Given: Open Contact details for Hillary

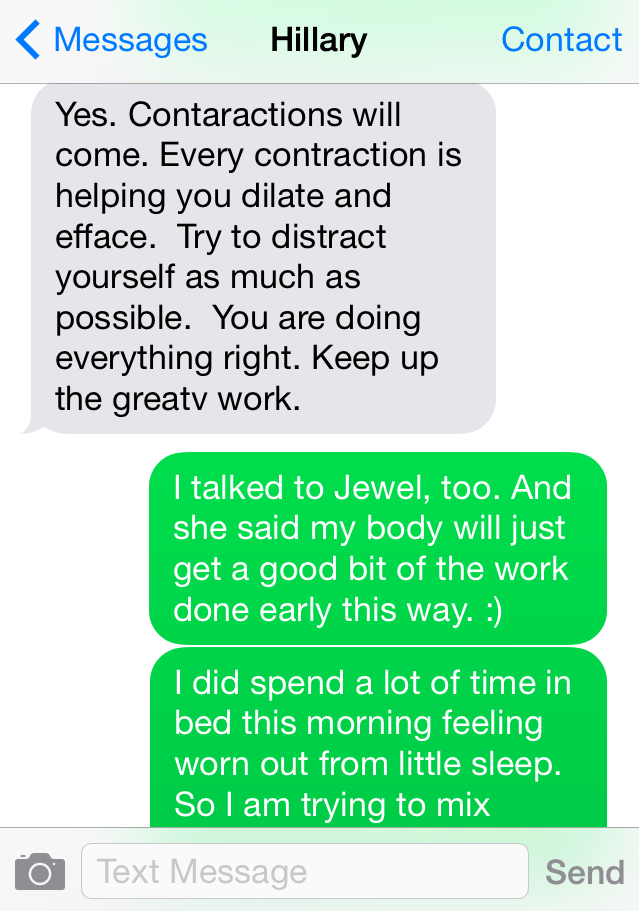Looking at the screenshot, I should (561, 40).
